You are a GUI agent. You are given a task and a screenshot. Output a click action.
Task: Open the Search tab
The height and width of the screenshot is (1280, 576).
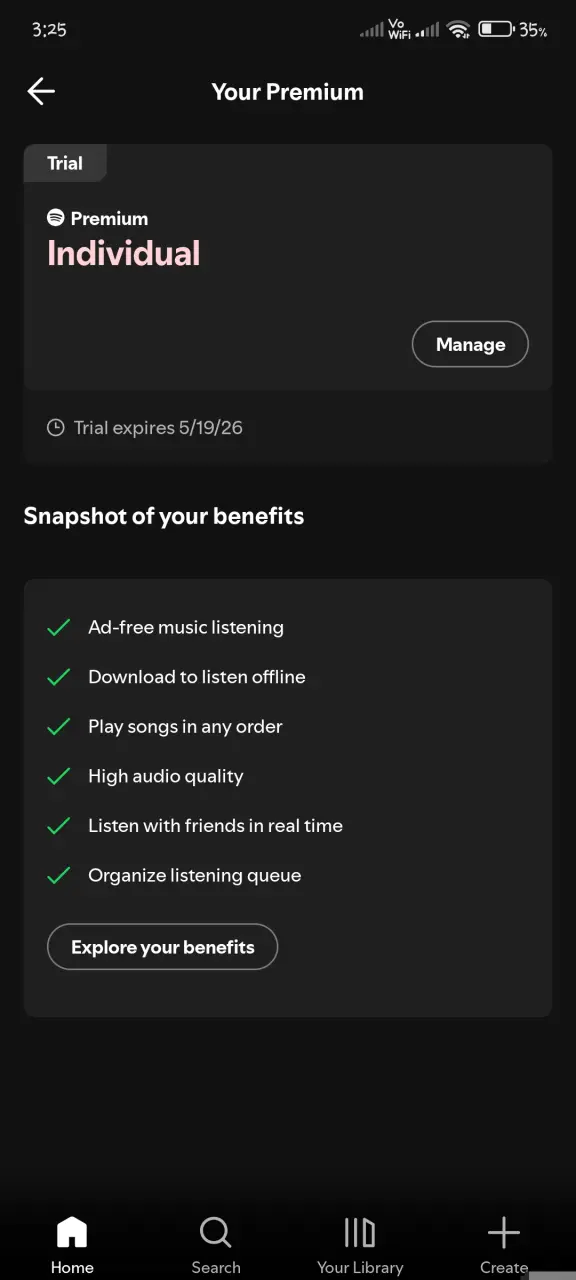pos(216,1246)
